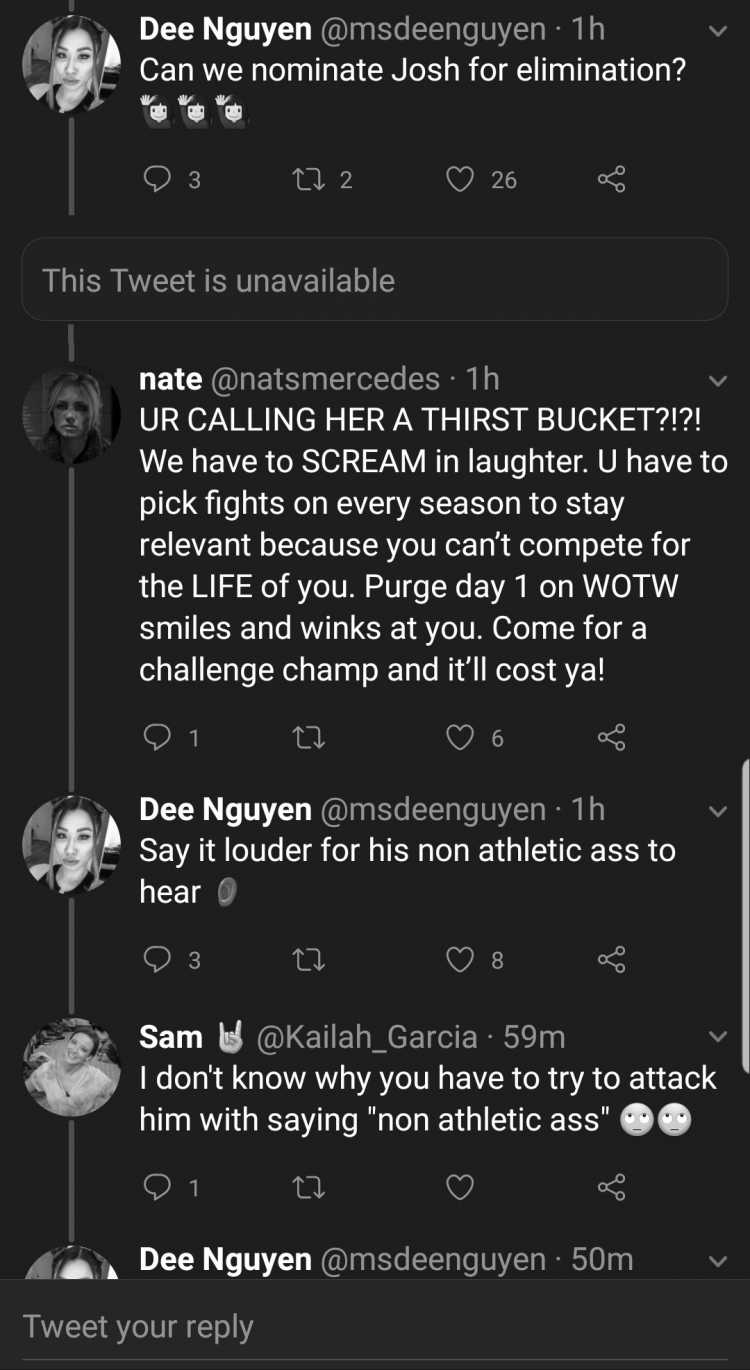Screen dimensions: 750x1370
Task: Like nate's THIRST BUCKET tweet
Action: [x=459, y=738]
